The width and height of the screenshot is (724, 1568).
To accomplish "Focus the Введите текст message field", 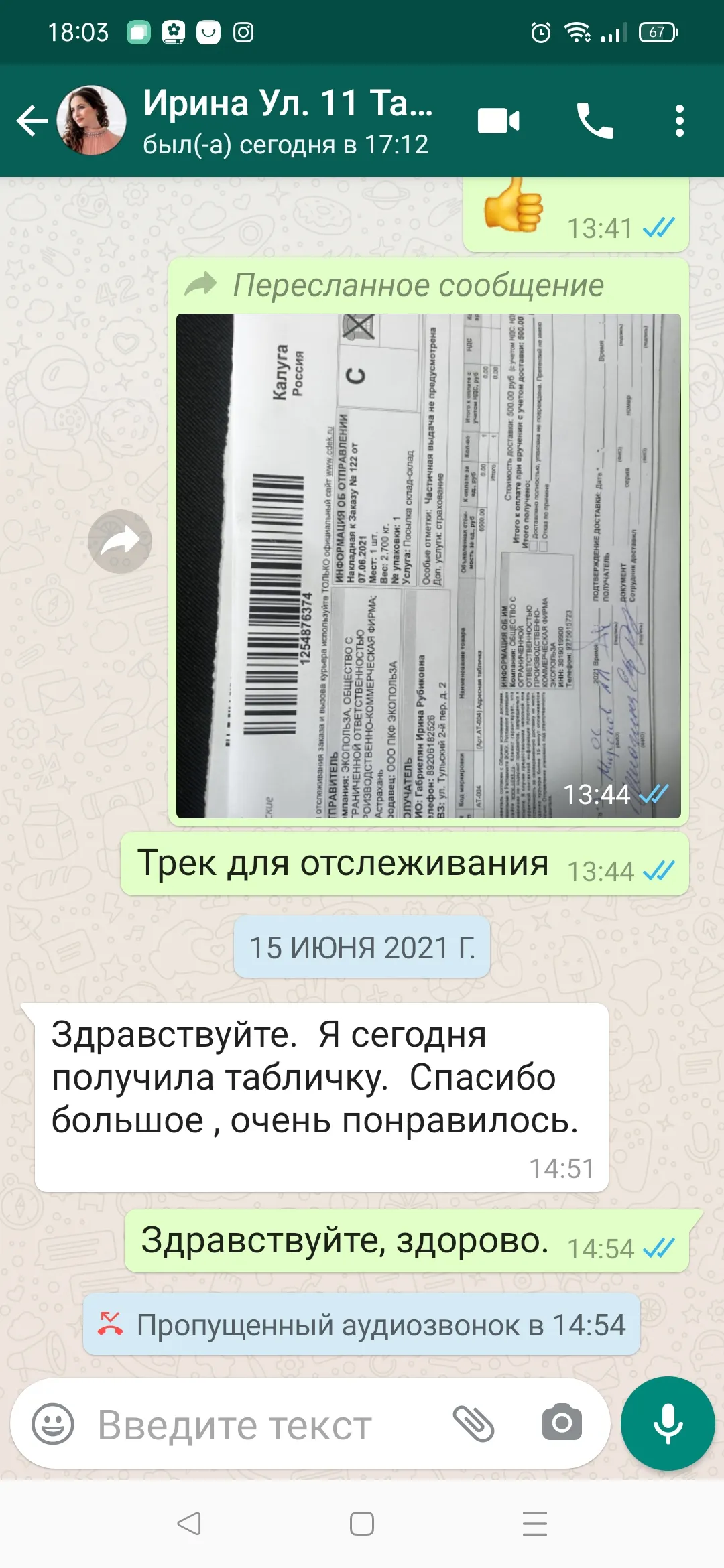I will click(265, 1425).
